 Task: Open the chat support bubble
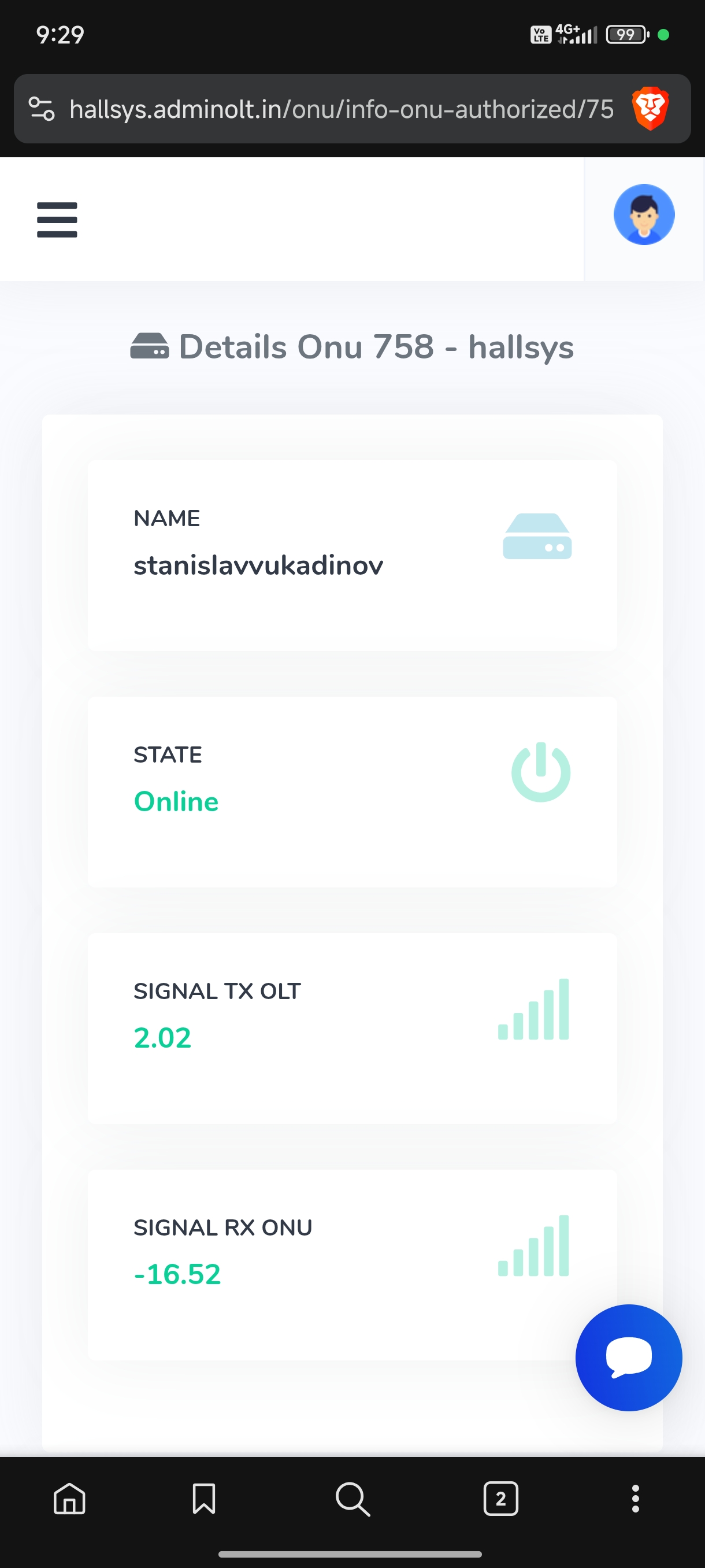[628, 1358]
